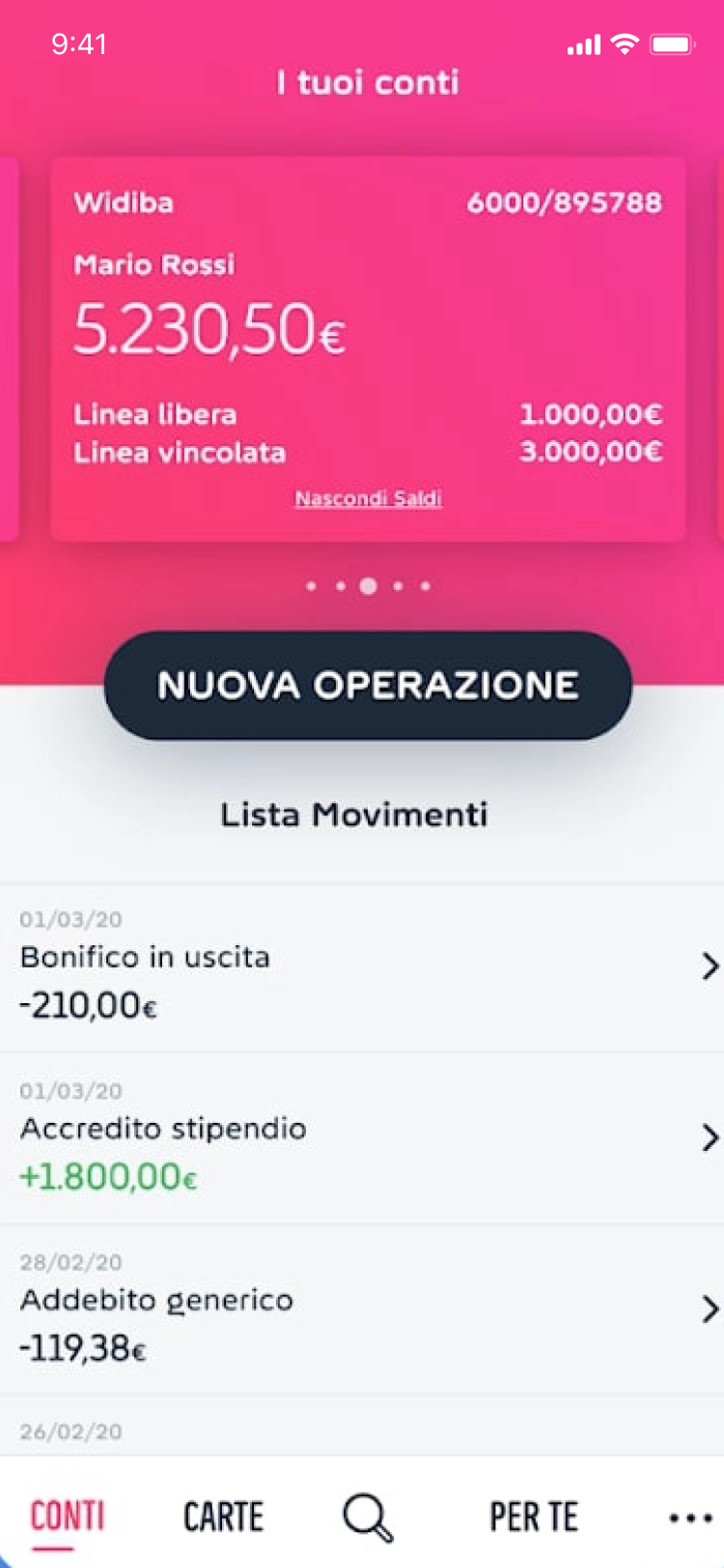View the Accredito stipendio movement details
This screenshot has width=724, height=1568.
[x=362, y=1139]
